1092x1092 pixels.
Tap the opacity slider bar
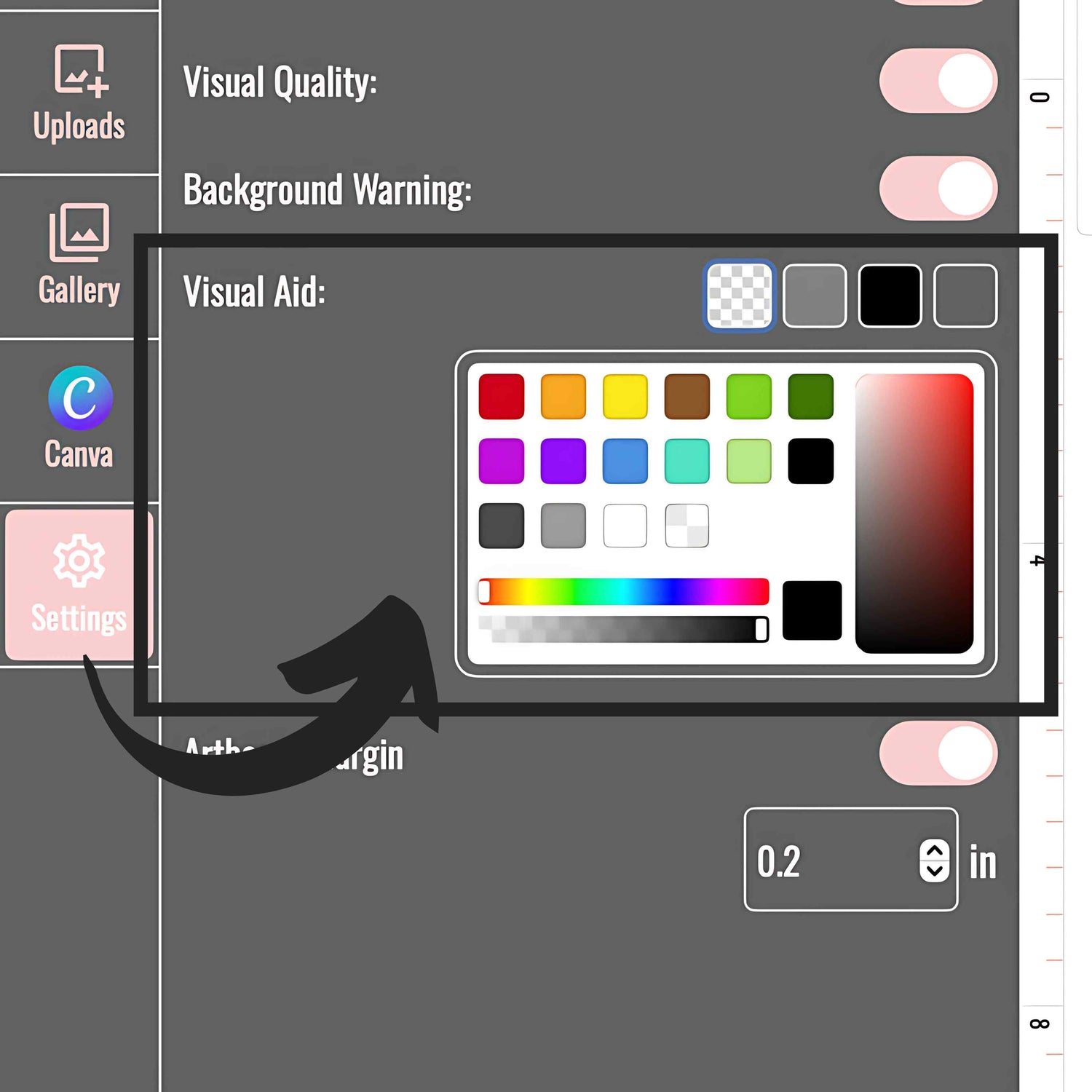pyautogui.click(x=623, y=629)
